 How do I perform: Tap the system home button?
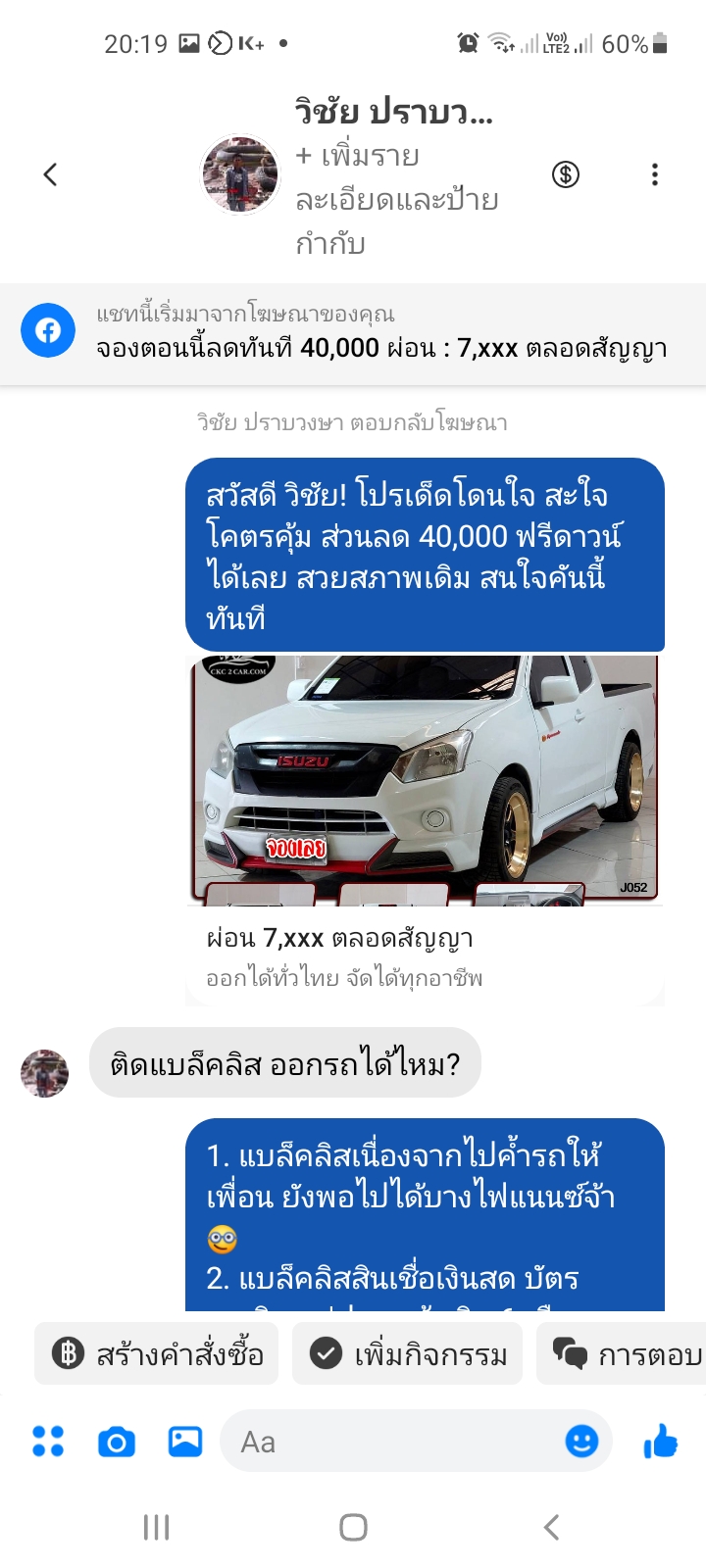coord(353,1527)
